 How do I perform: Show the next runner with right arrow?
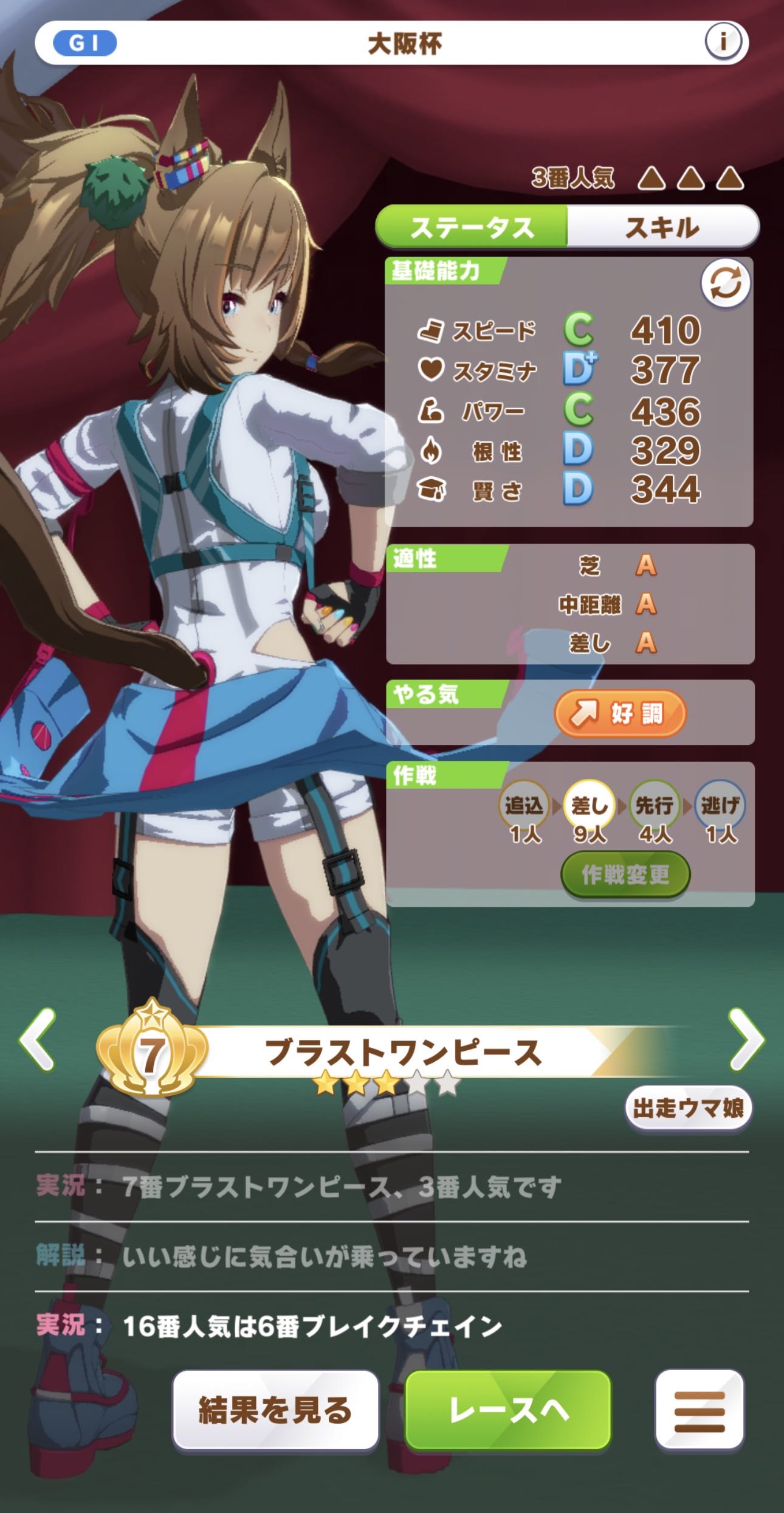(746, 1039)
